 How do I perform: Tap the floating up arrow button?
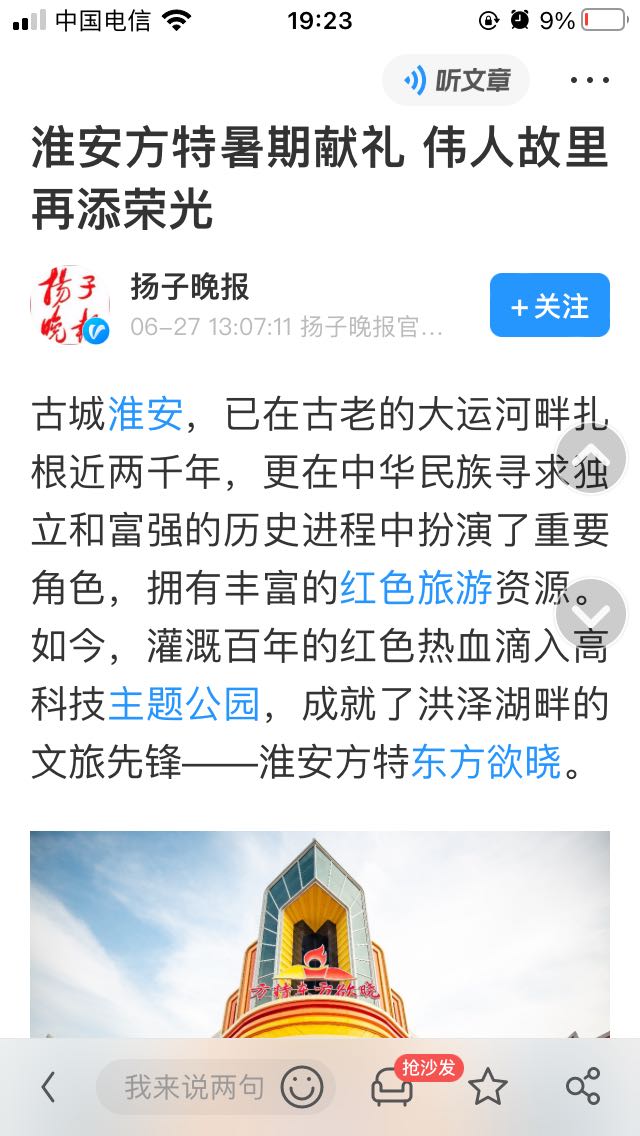point(591,458)
